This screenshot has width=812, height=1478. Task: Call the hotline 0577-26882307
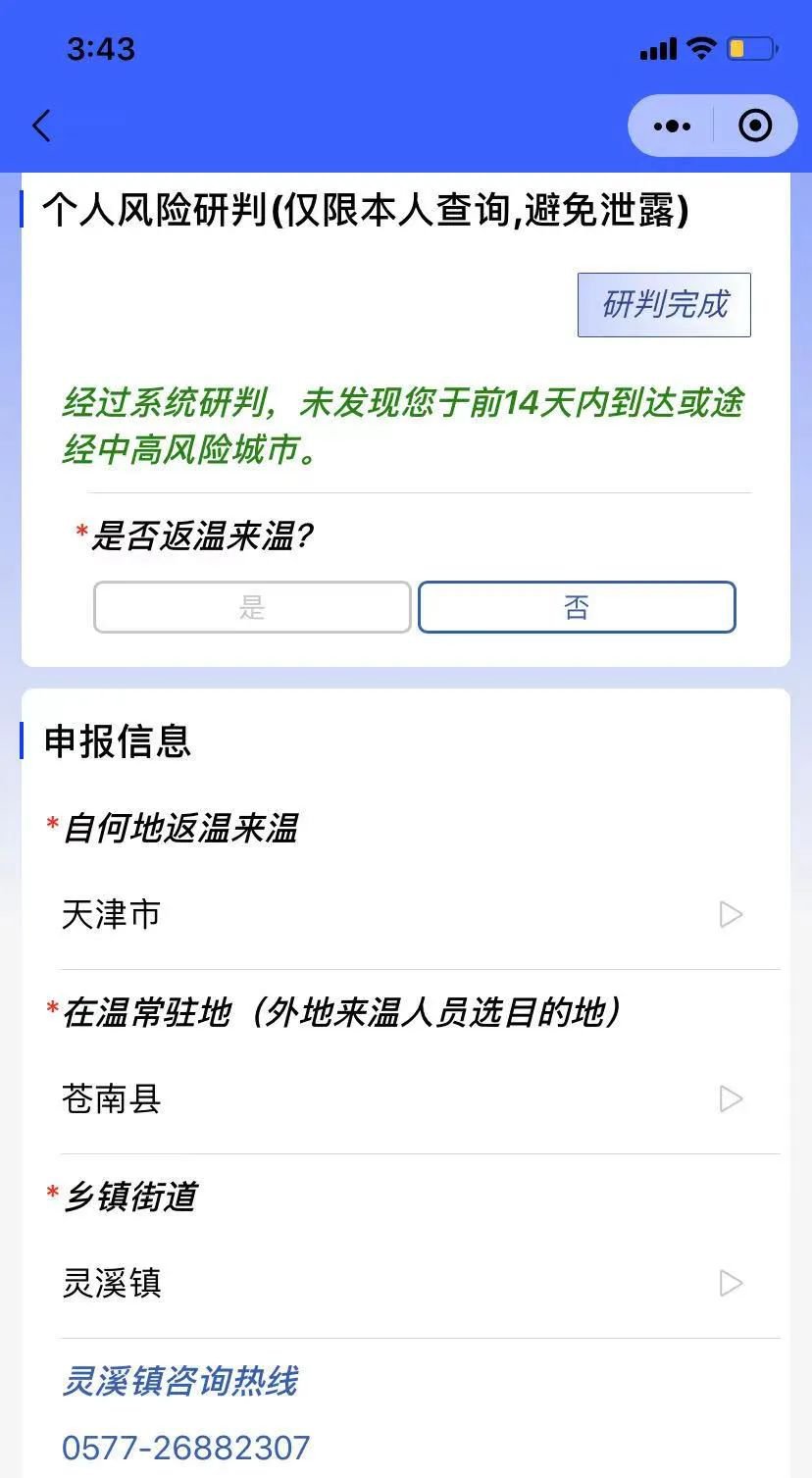(x=186, y=1448)
